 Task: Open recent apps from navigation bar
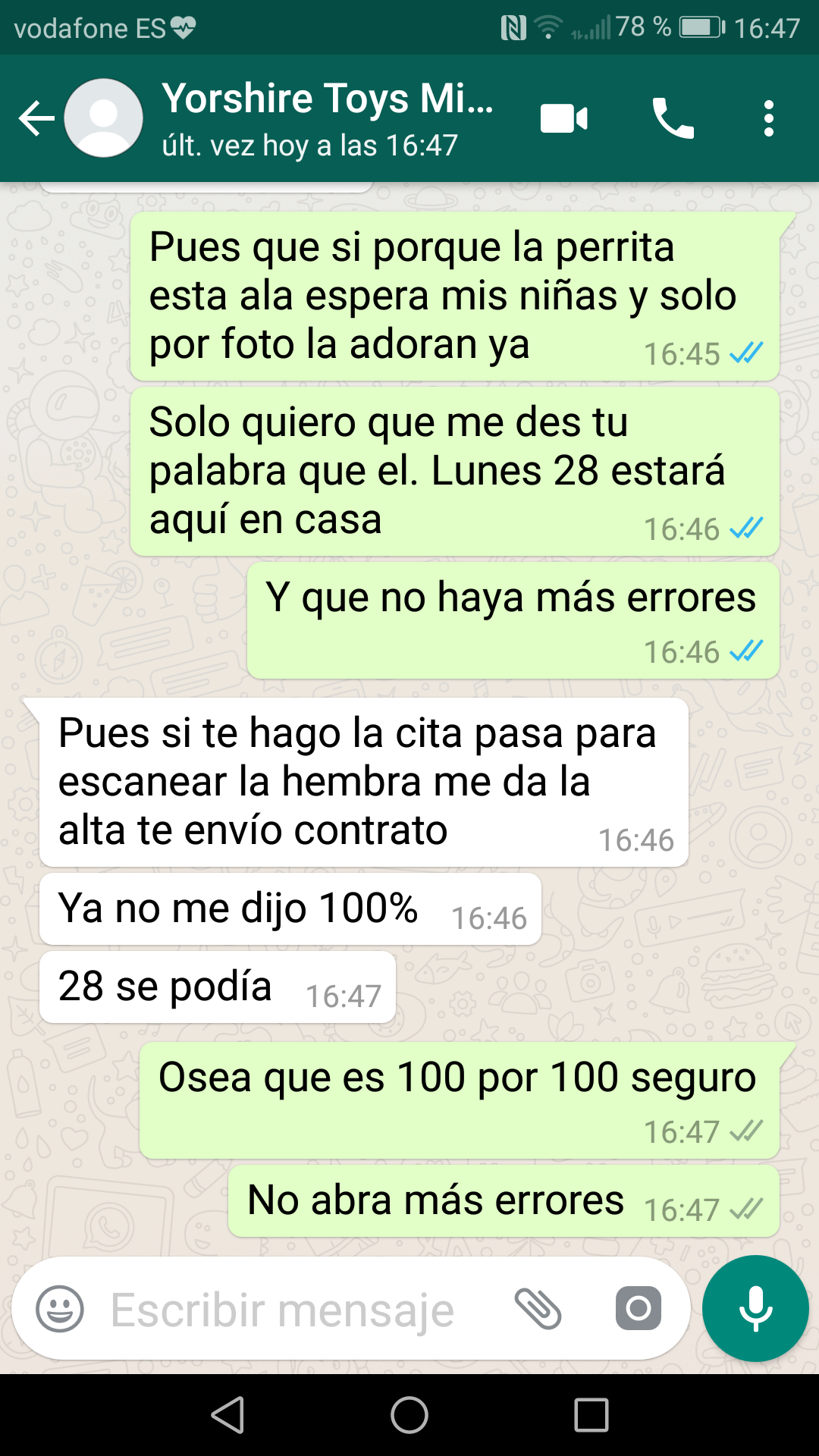click(x=591, y=1415)
